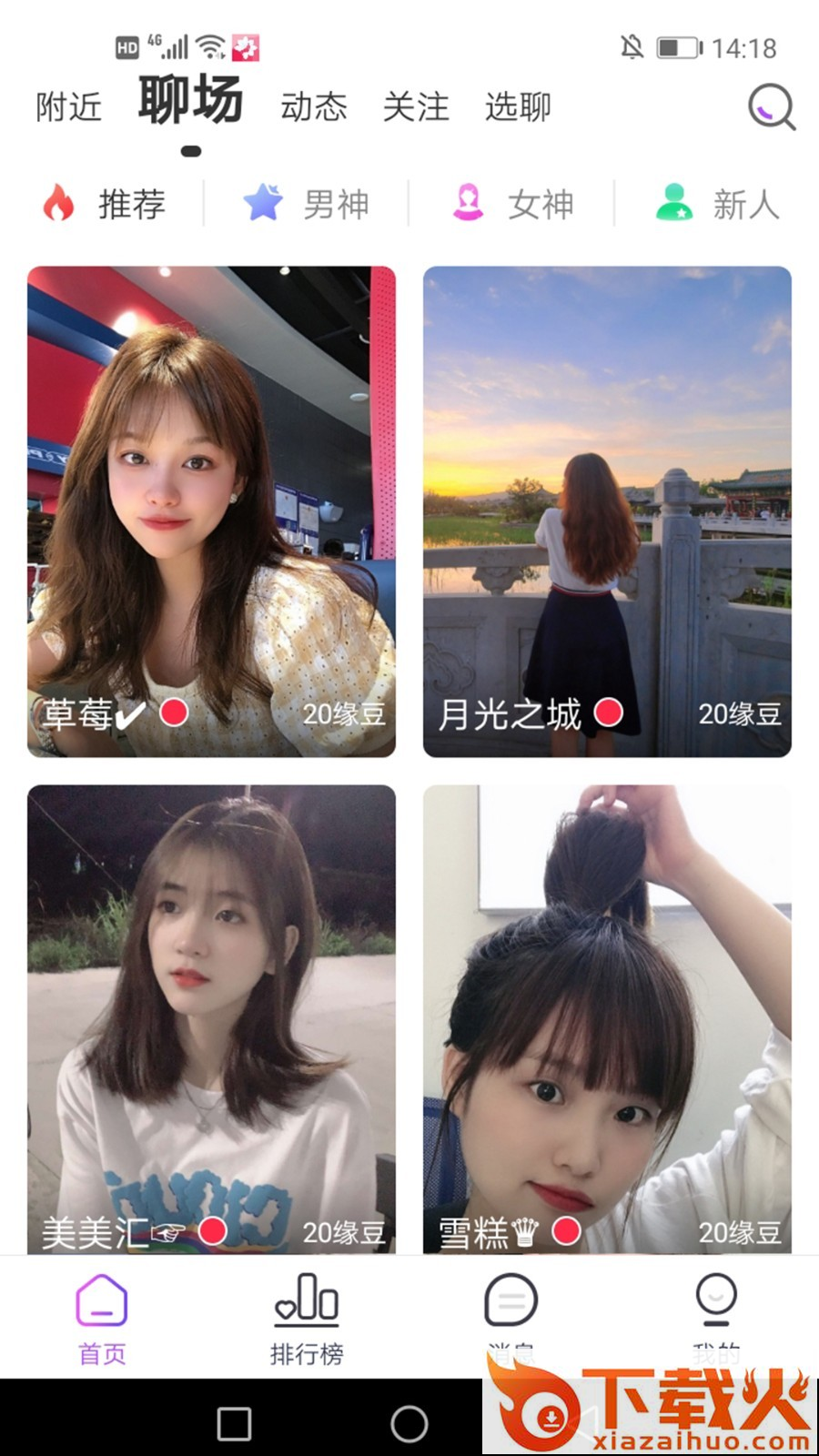Switch to the 动态 tab

pyautogui.click(x=314, y=107)
